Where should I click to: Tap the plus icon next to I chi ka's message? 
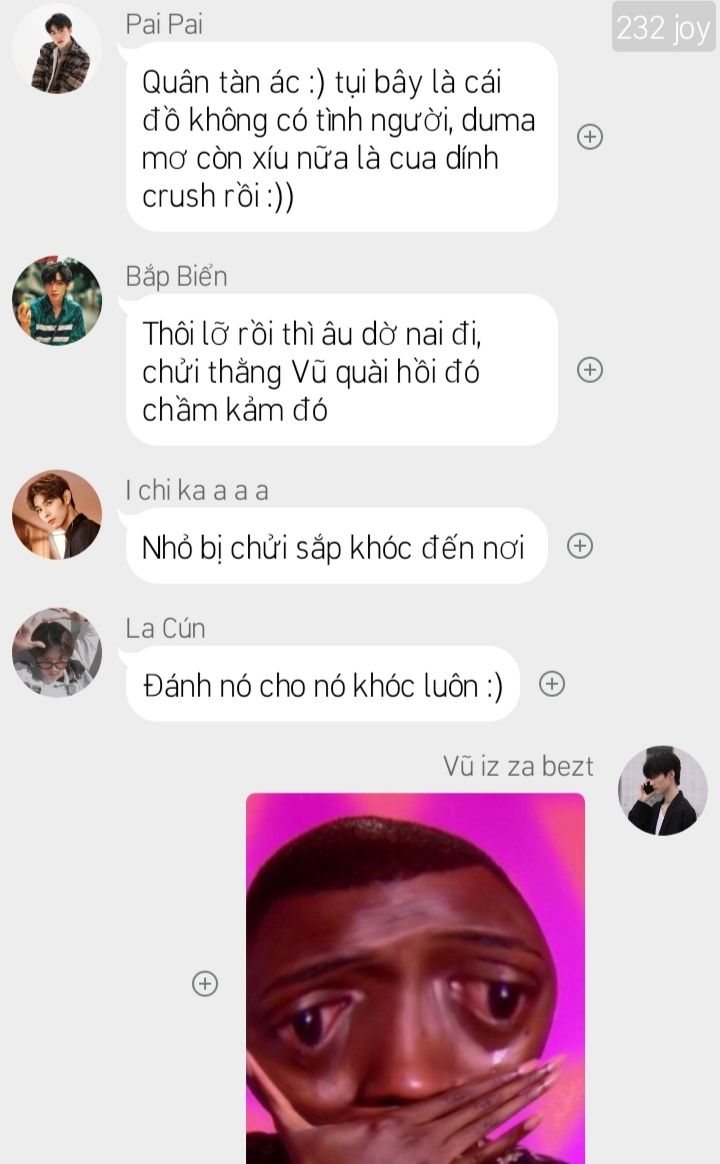point(580,546)
